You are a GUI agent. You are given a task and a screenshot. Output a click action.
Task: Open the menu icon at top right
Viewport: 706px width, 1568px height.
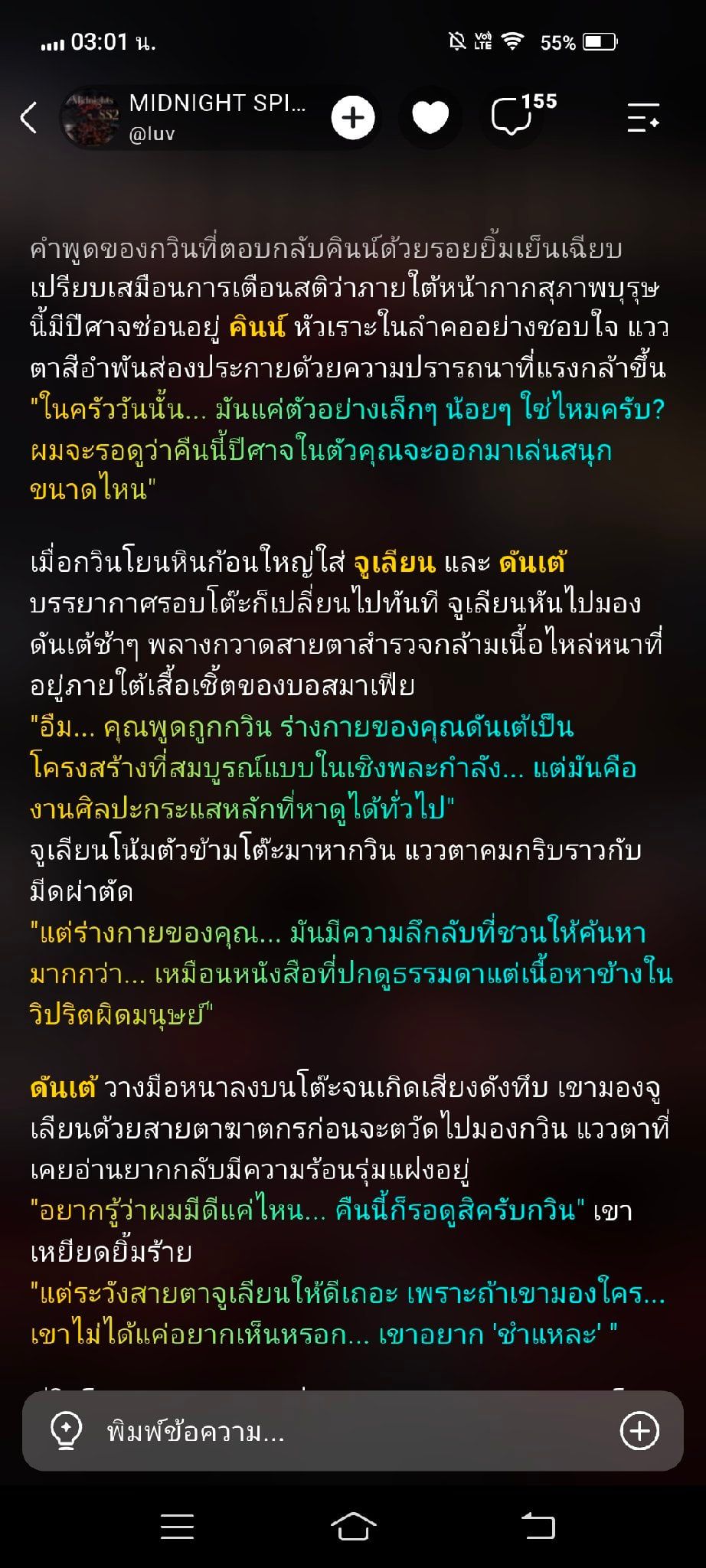pos(643,118)
